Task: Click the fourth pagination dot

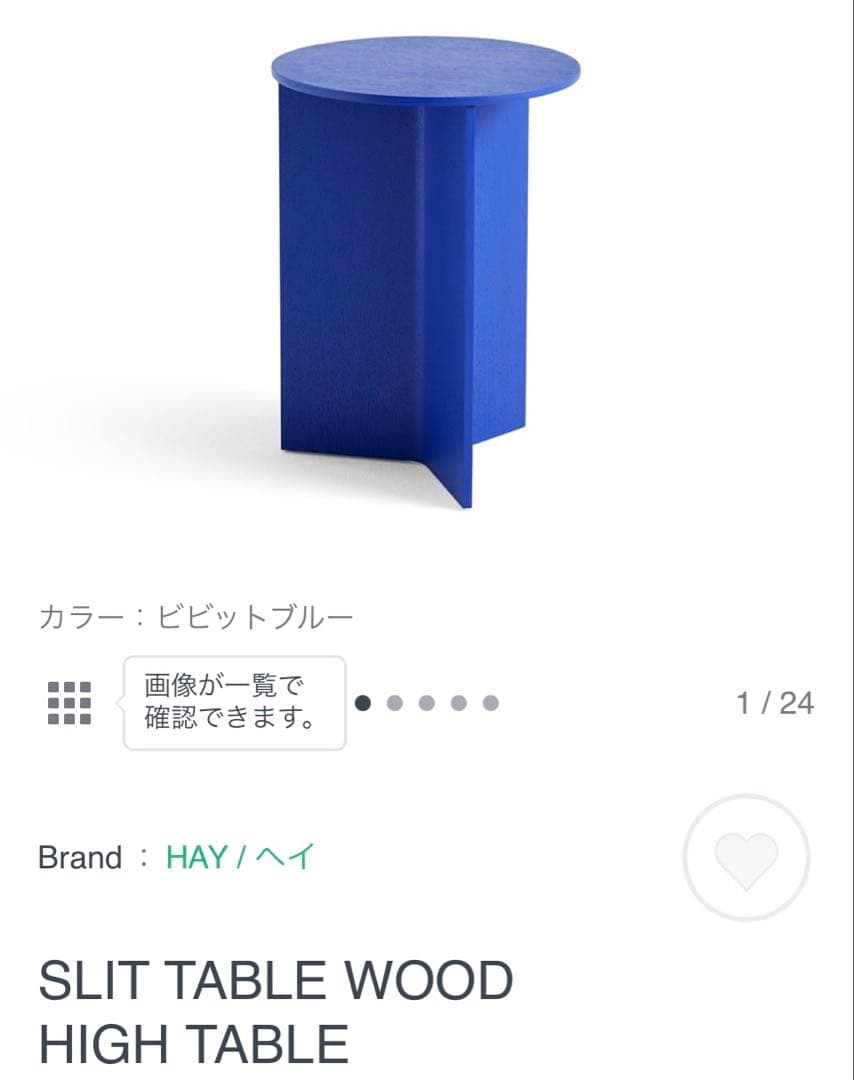Action: [x=460, y=703]
